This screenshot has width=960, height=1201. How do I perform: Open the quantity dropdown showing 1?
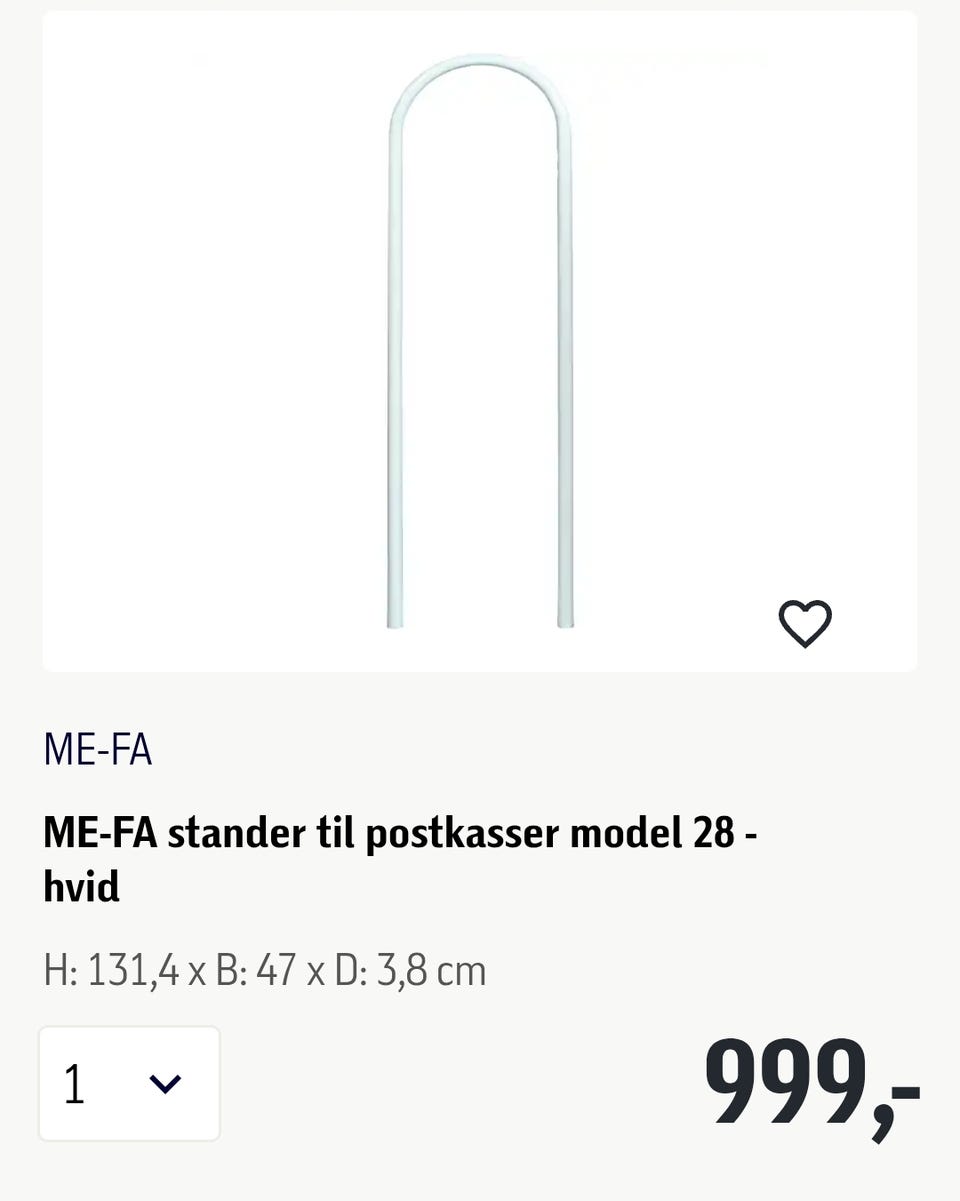pos(129,1084)
